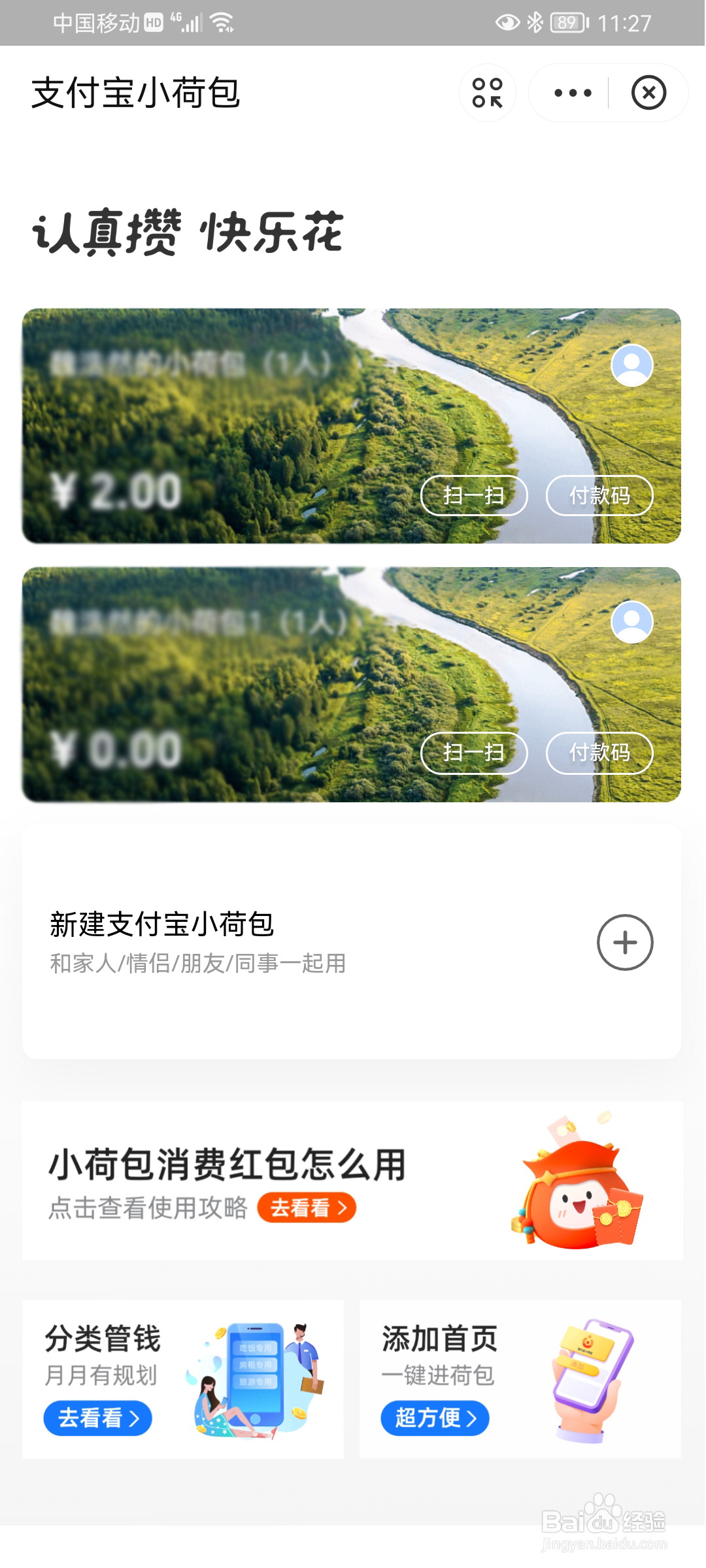Create a new 支付宝小荷包 with plus button
This screenshot has height=1568, width=706.
(625, 942)
